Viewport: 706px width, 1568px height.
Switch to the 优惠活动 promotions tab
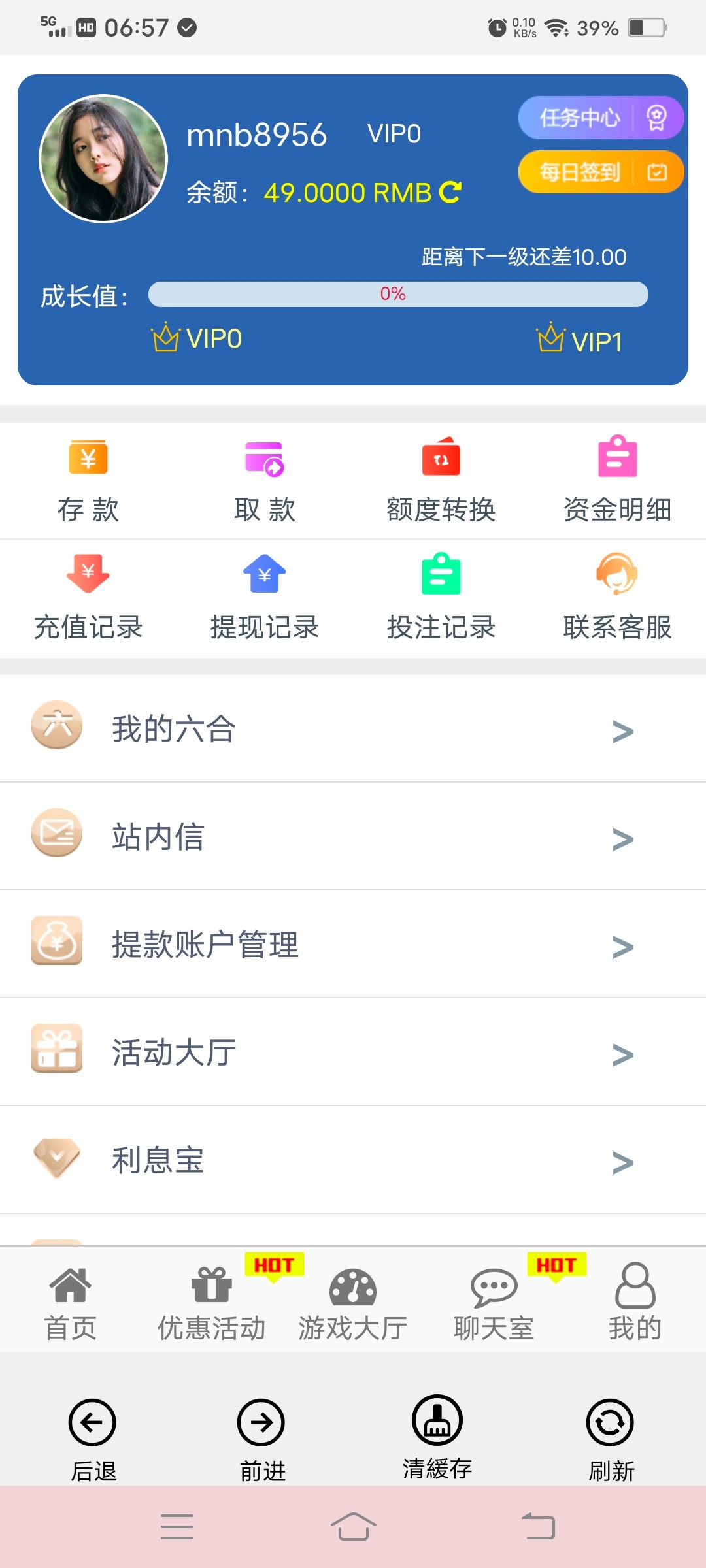click(x=212, y=1301)
